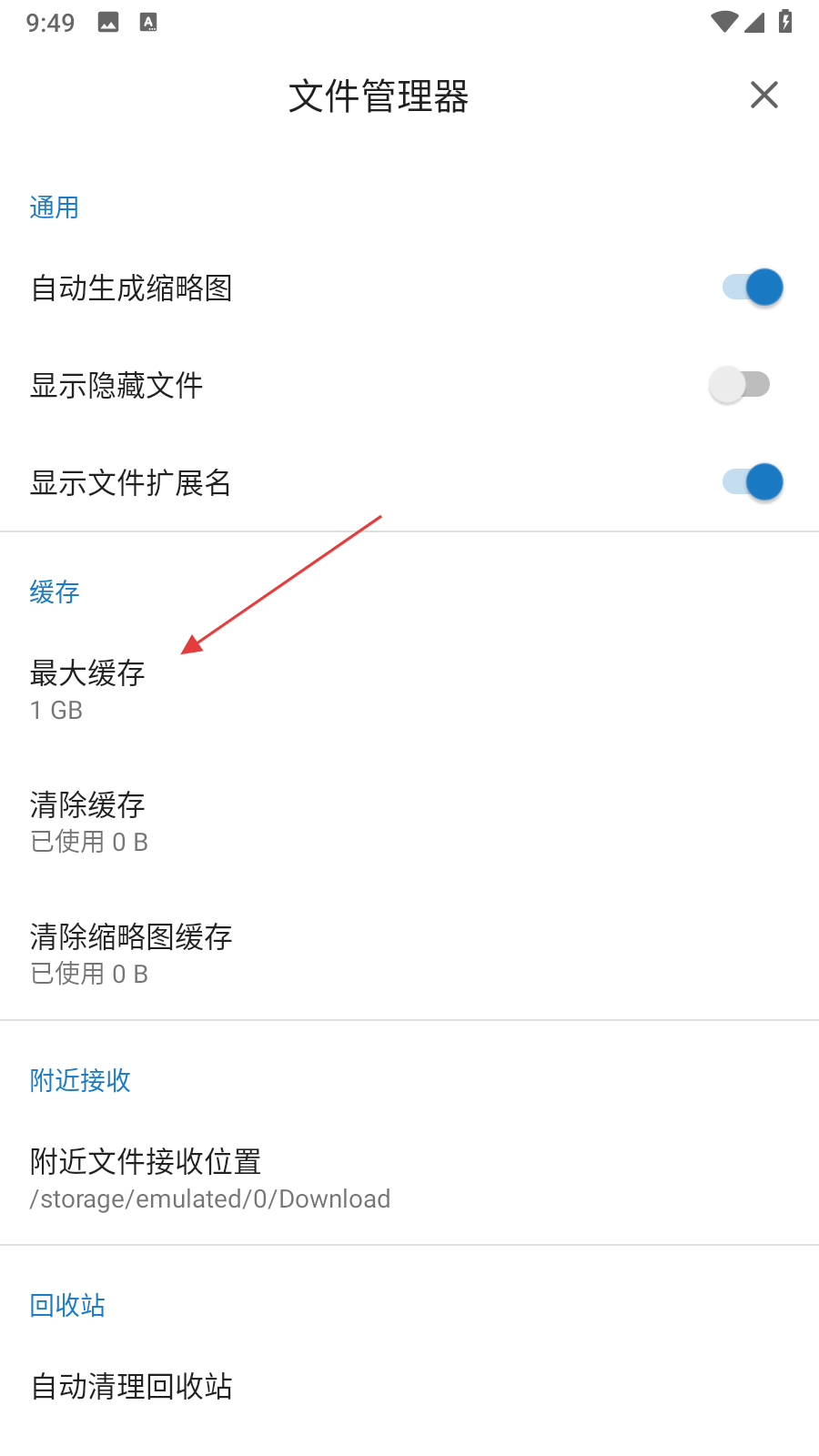The height and width of the screenshot is (1456, 819).
Task: Close the 文件管理器 settings screen
Action: pyautogui.click(x=763, y=95)
